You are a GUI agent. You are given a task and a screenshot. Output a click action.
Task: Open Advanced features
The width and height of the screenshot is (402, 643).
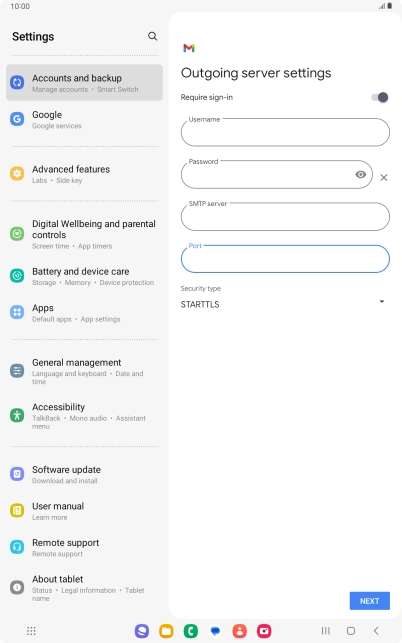[x=85, y=174]
